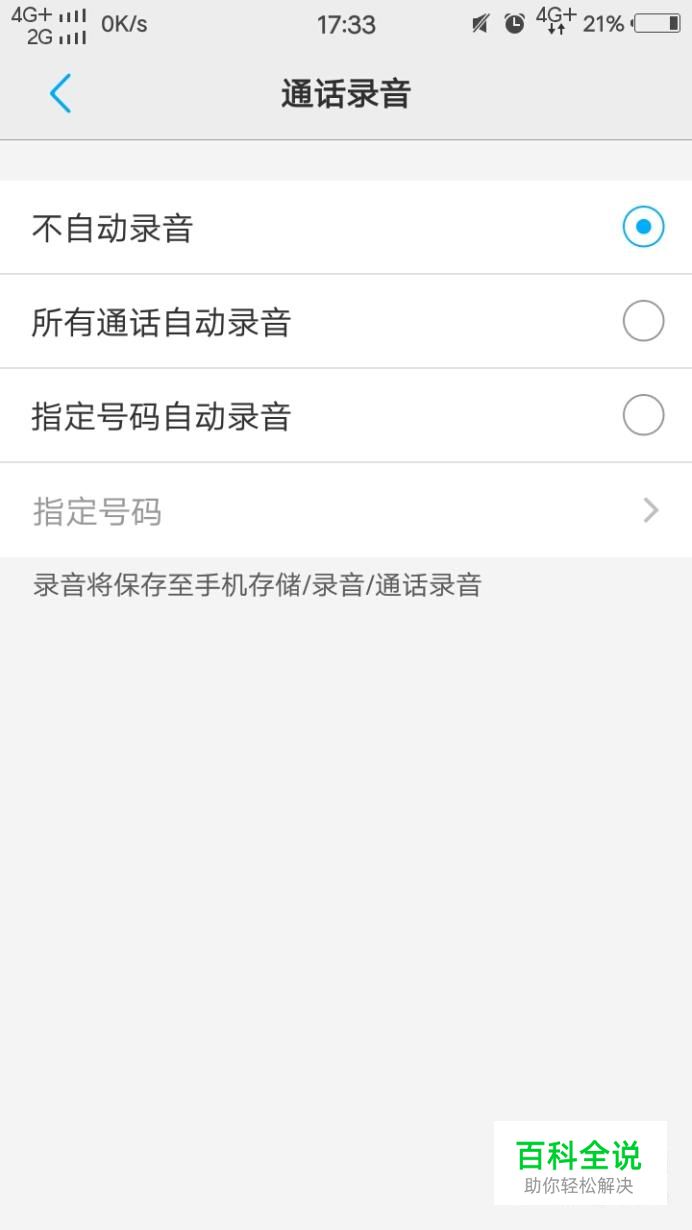692x1230 pixels.
Task: Choose 所有通话自动录音 radio button
Action: [643, 322]
